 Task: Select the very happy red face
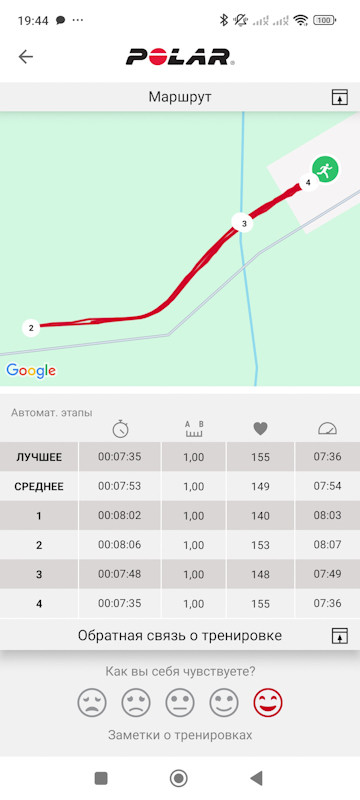[x=268, y=703]
